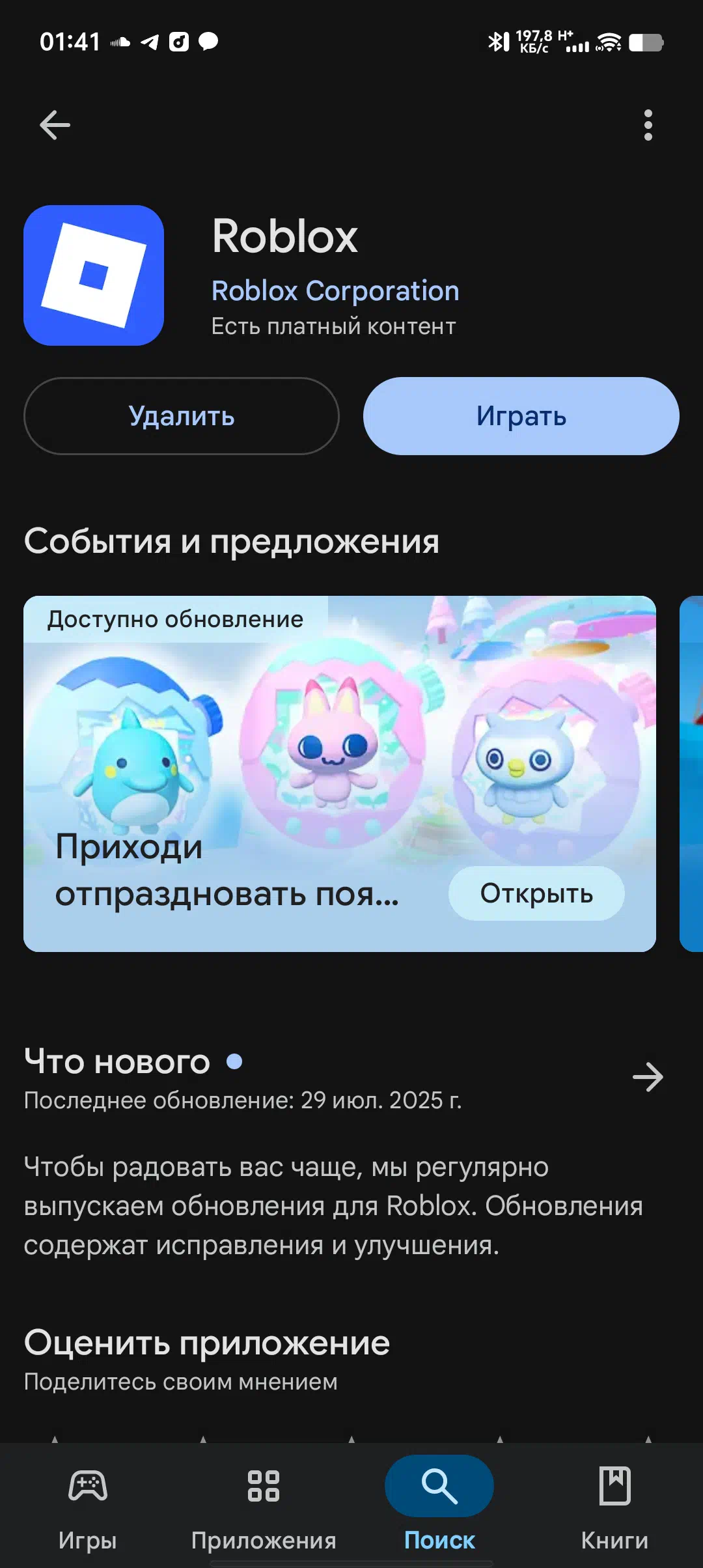This screenshot has height=1568, width=703.
Task: Go back using the top arrow
Action: (55, 125)
